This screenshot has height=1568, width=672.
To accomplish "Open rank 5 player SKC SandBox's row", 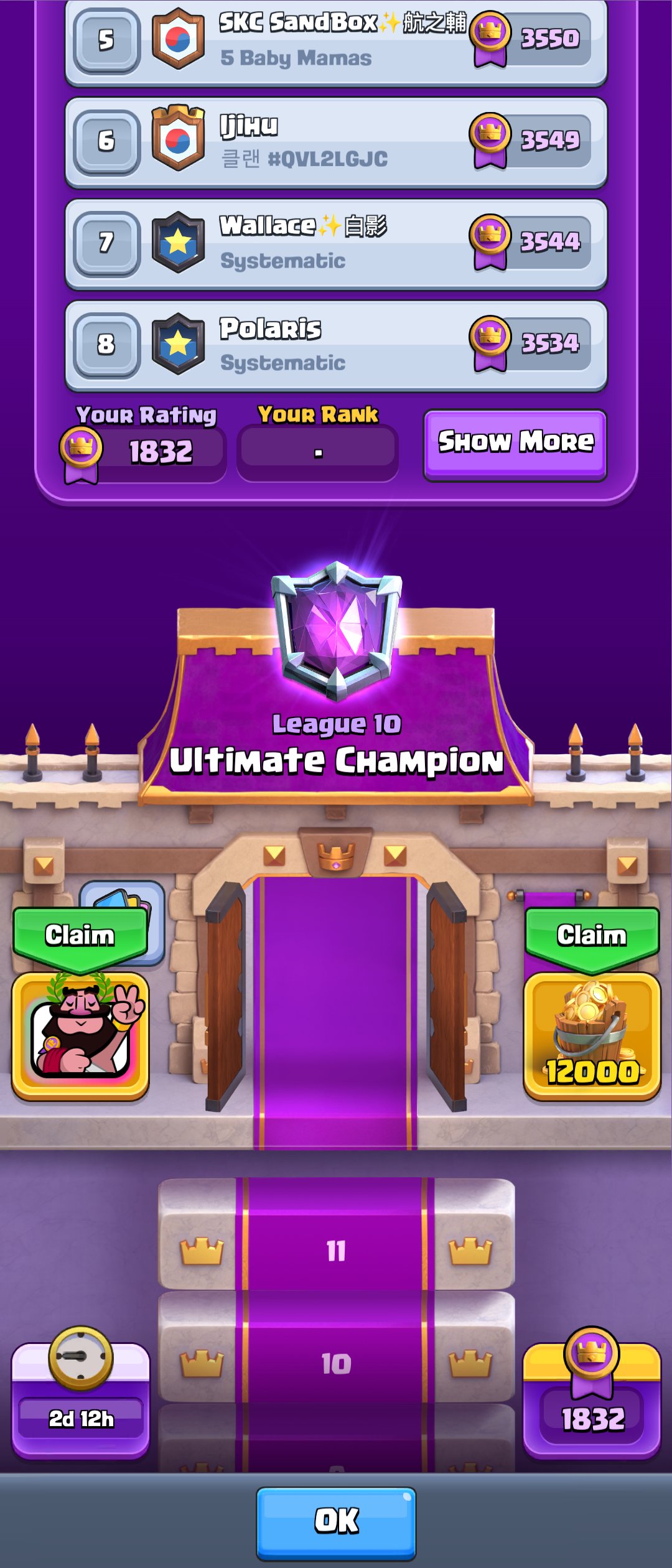I will (336, 41).
